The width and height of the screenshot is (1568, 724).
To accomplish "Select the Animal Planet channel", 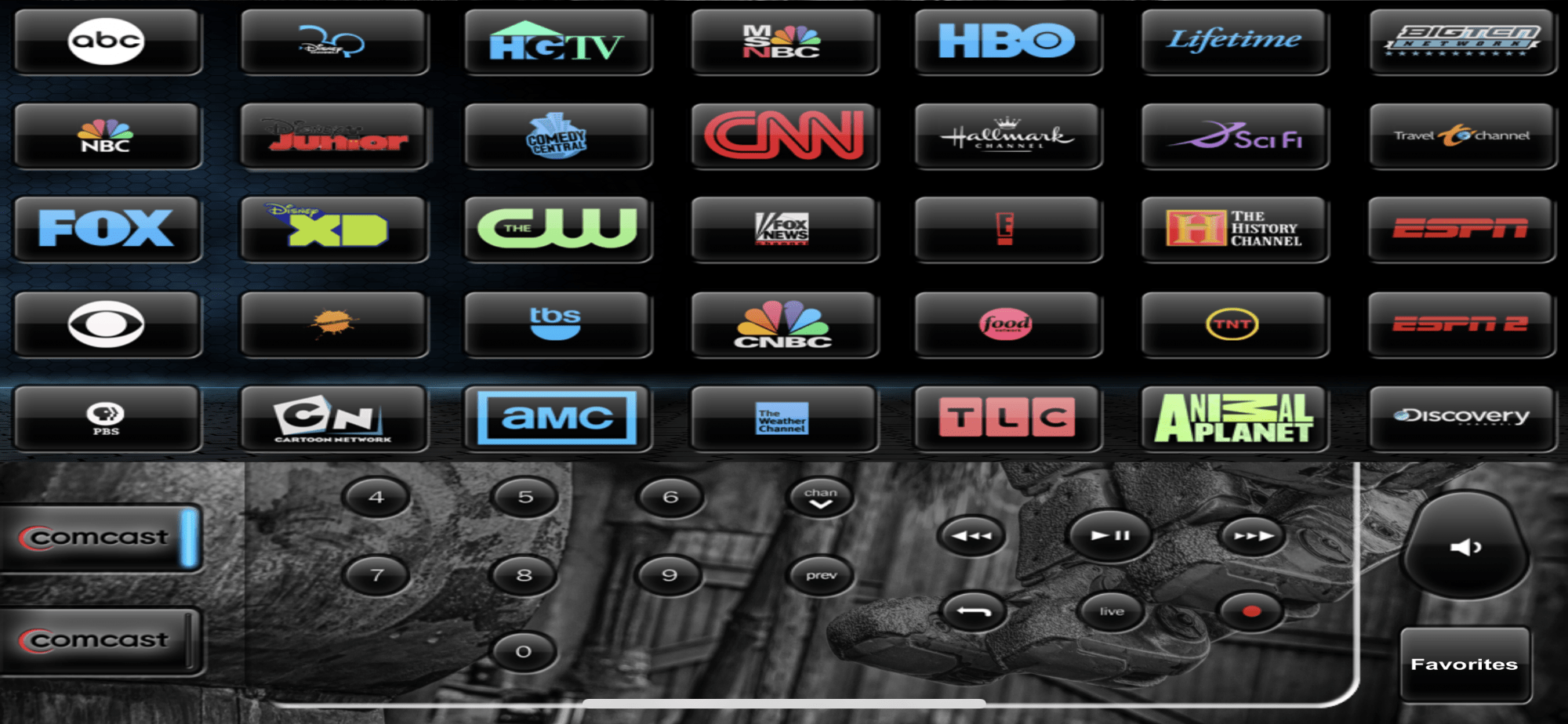I will [x=1234, y=418].
